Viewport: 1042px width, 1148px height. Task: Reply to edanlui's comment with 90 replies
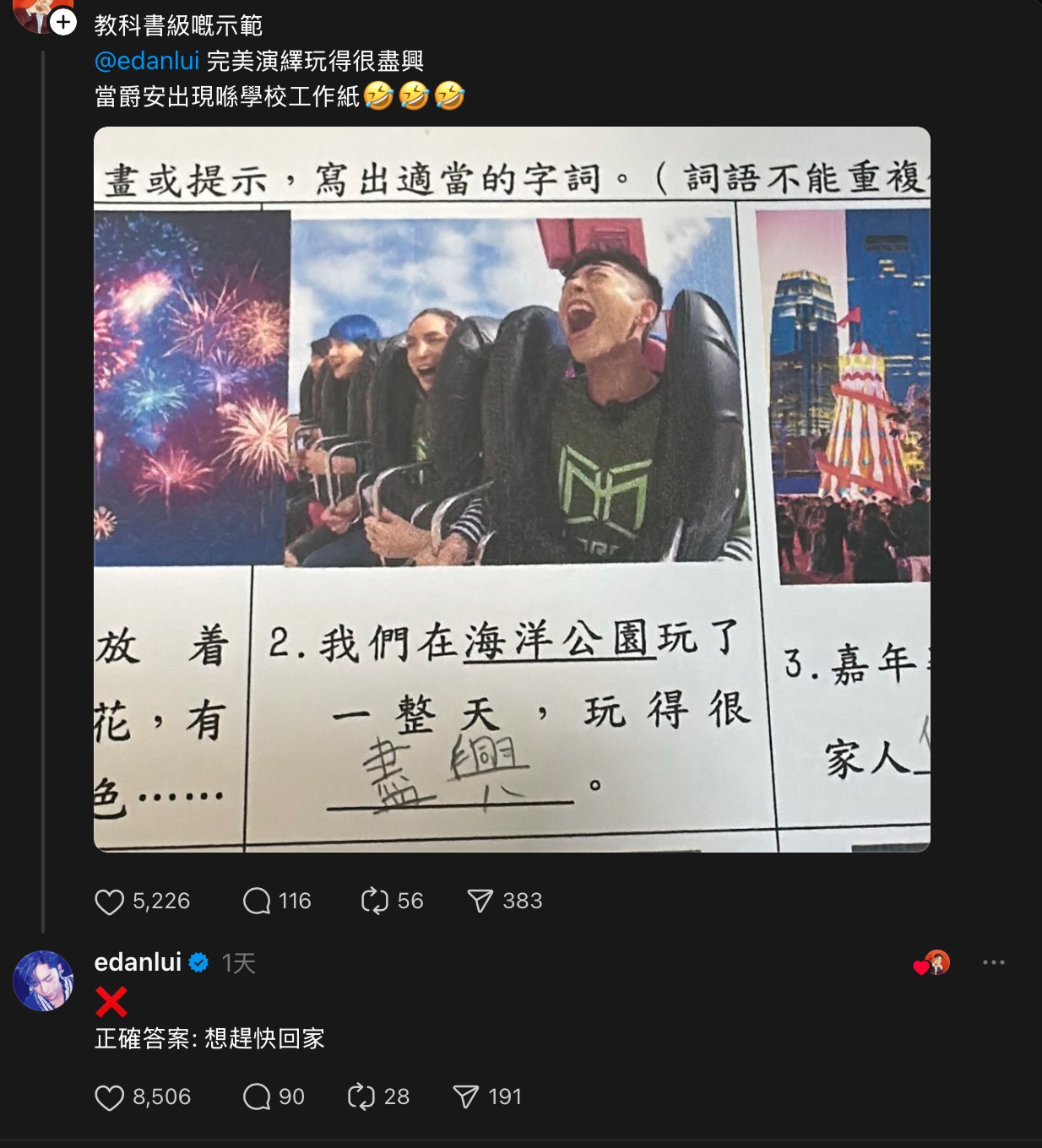click(x=257, y=1097)
